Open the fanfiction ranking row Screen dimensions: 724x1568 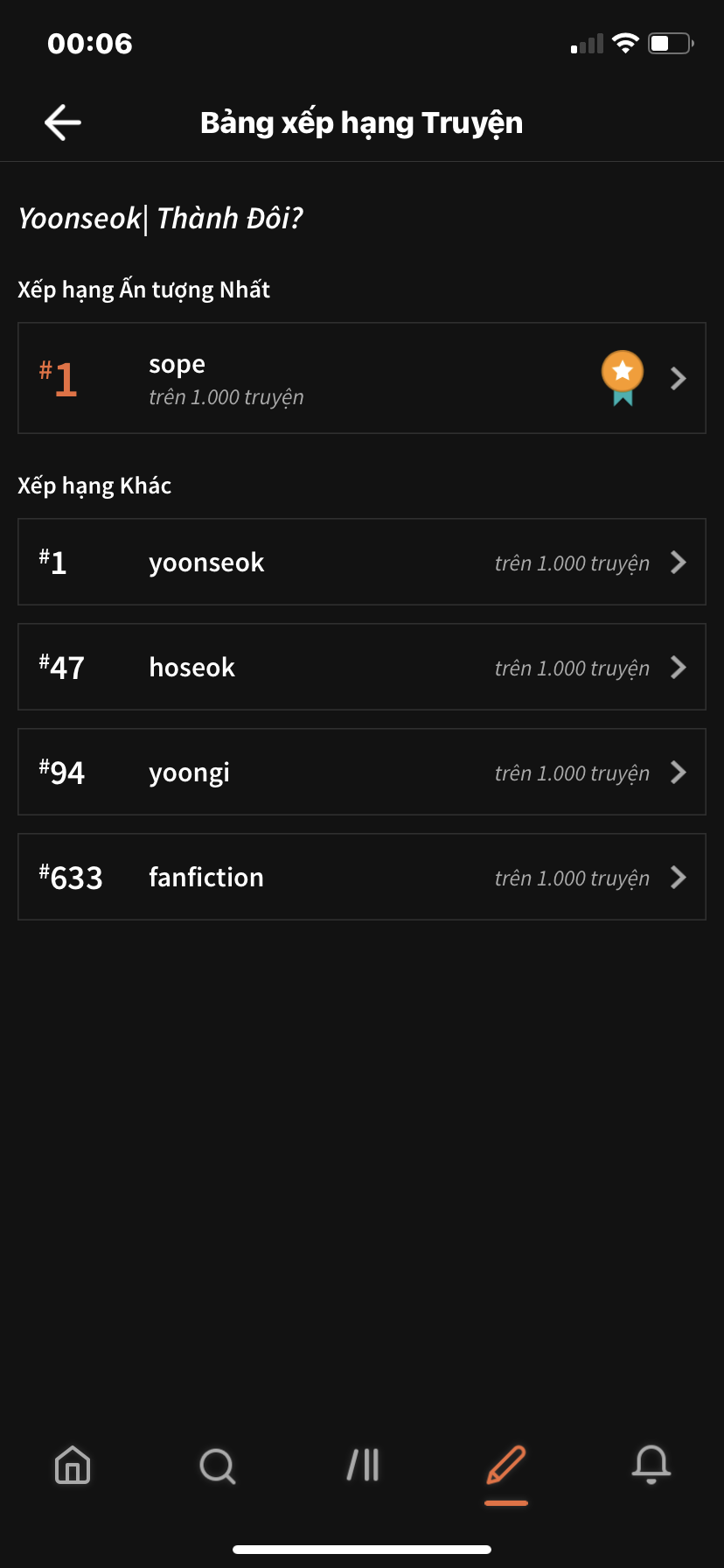click(361, 877)
